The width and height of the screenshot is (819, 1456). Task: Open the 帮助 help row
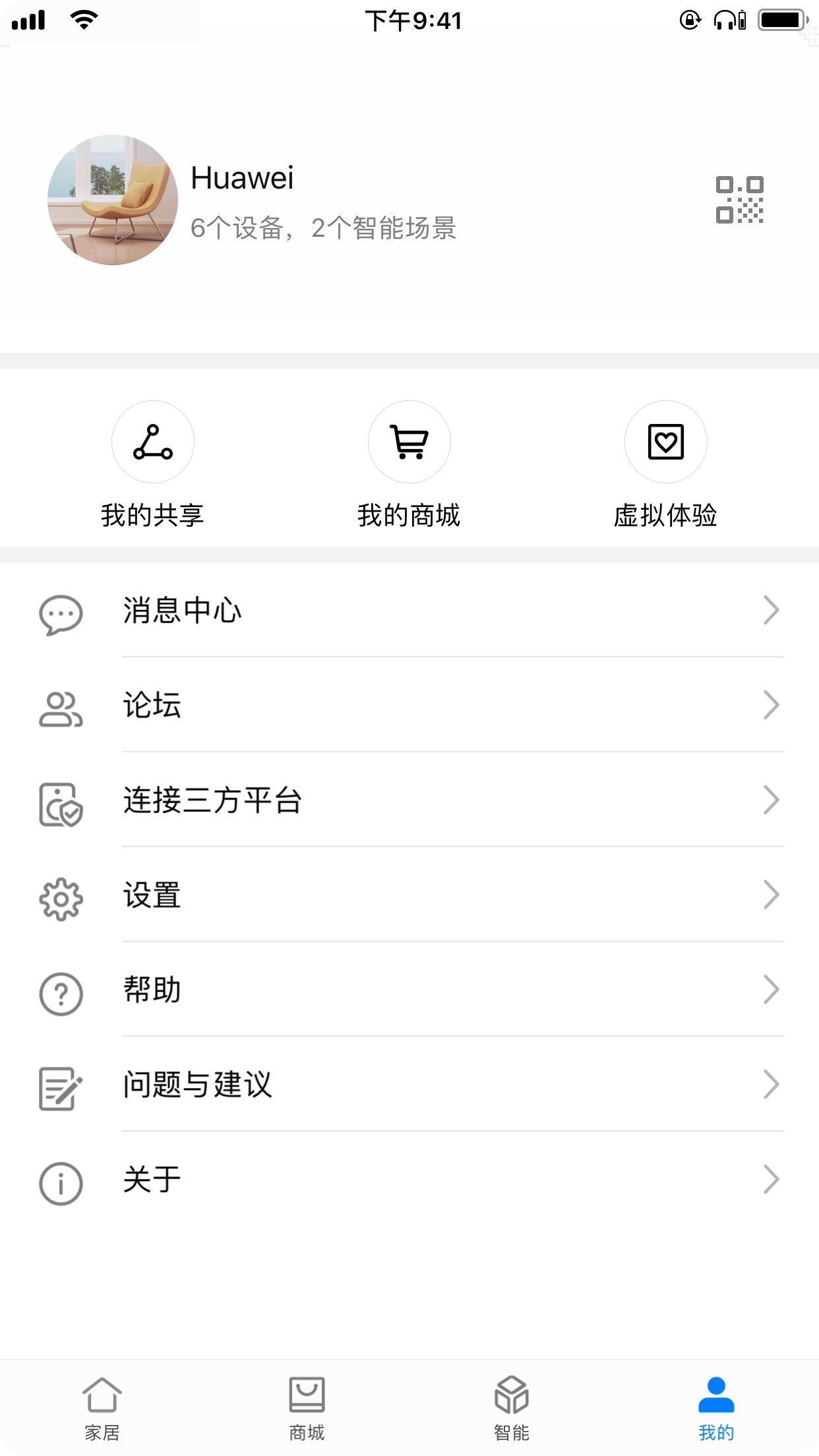tap(409, 990)
